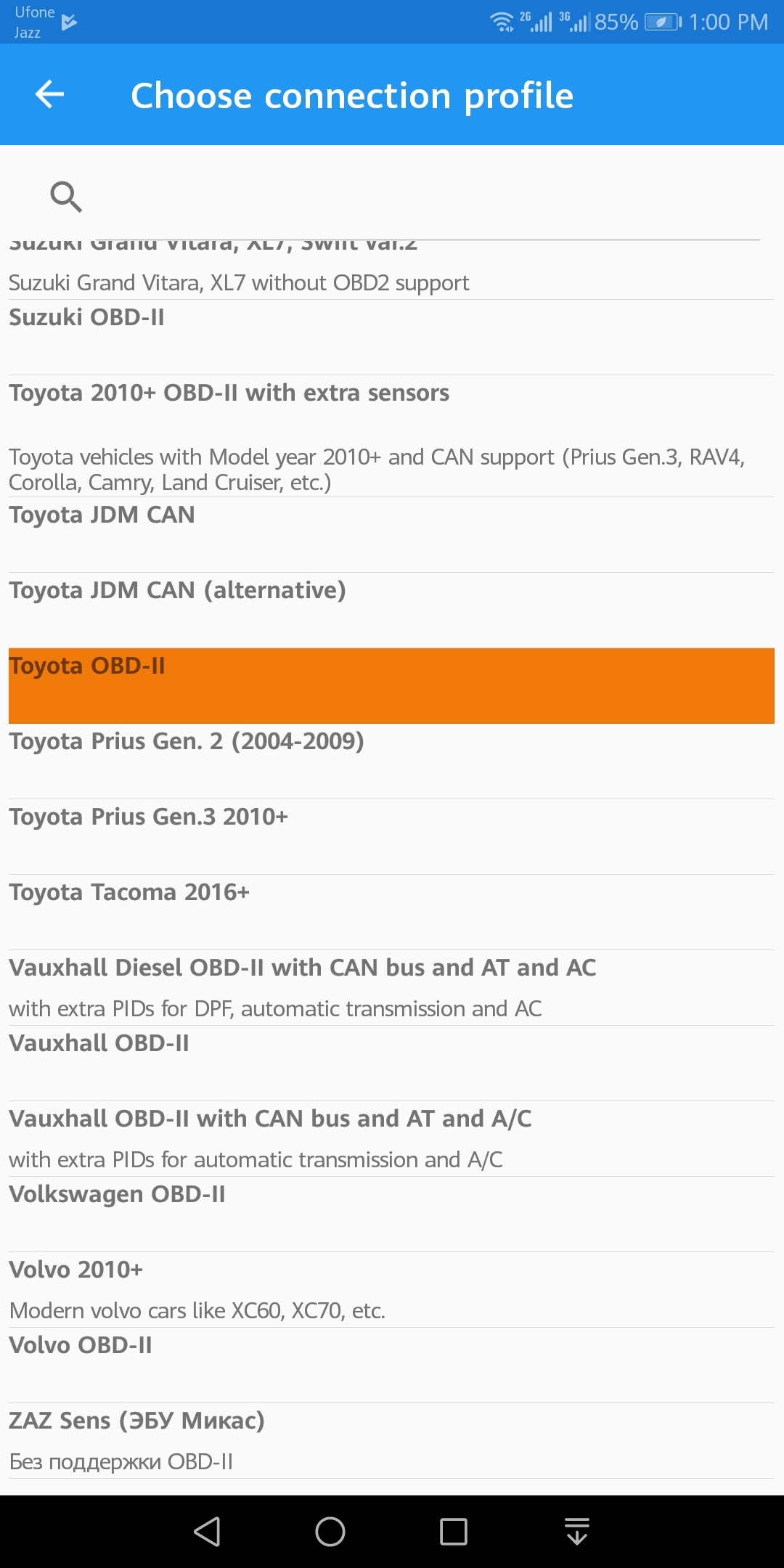Select the Suzuki OBD-II profile

click(x=392, y=338)
